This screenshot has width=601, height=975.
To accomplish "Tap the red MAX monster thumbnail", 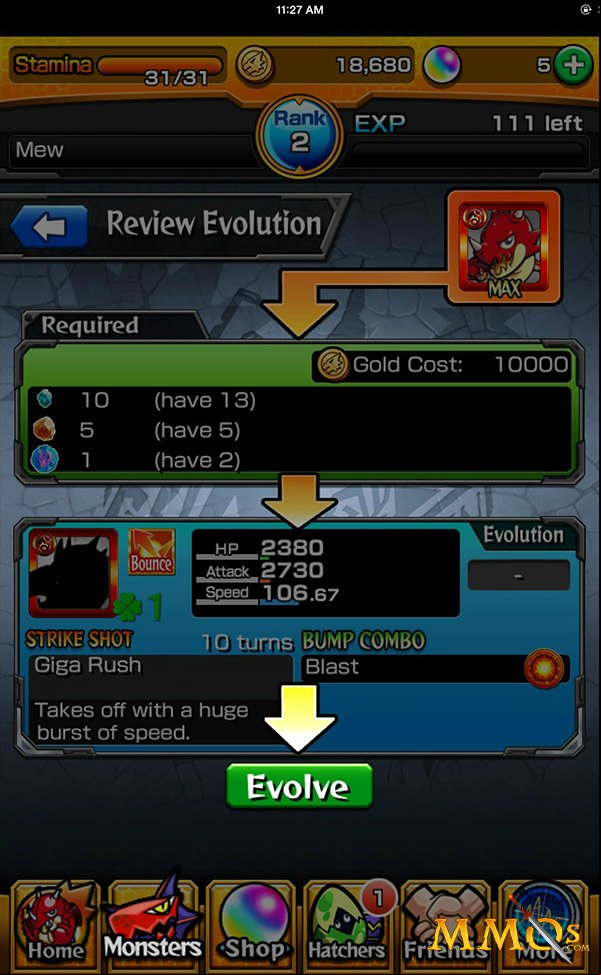I will [504, 247].
